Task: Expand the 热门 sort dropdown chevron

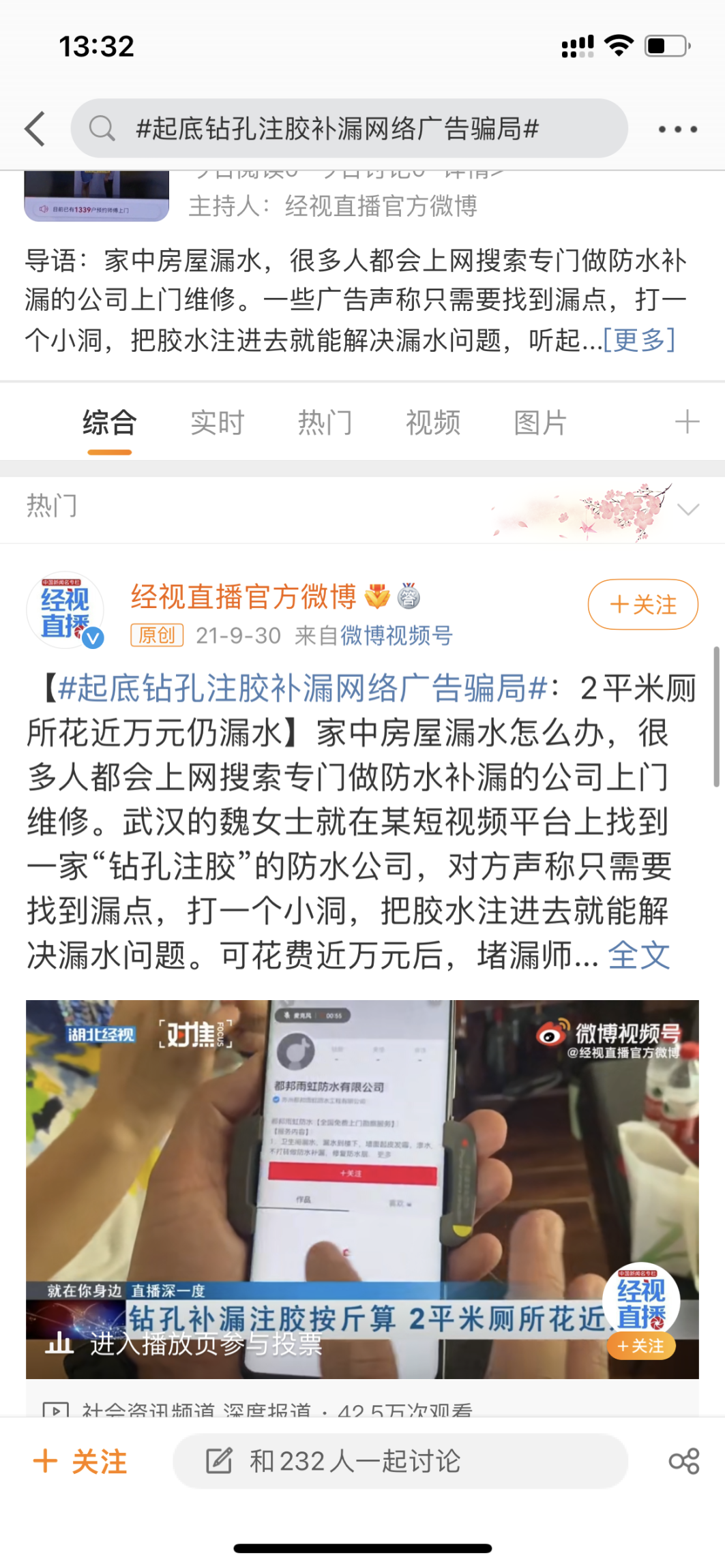Action: 688,509
